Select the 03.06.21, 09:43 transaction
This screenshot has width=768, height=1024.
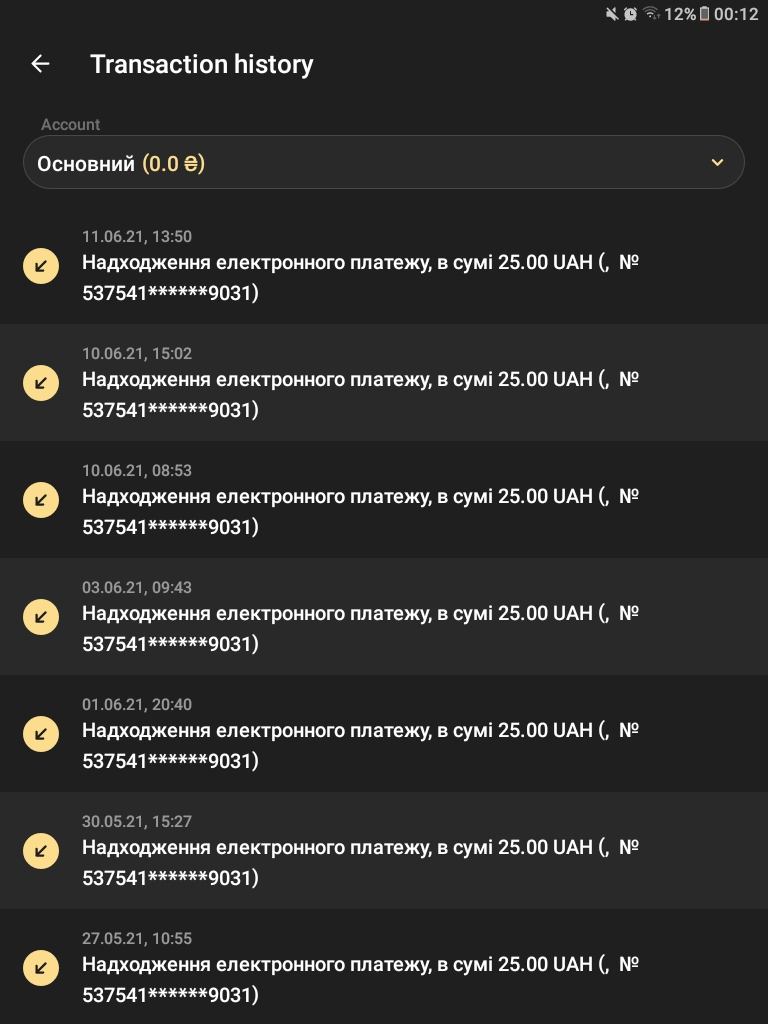tap(384, 617)
